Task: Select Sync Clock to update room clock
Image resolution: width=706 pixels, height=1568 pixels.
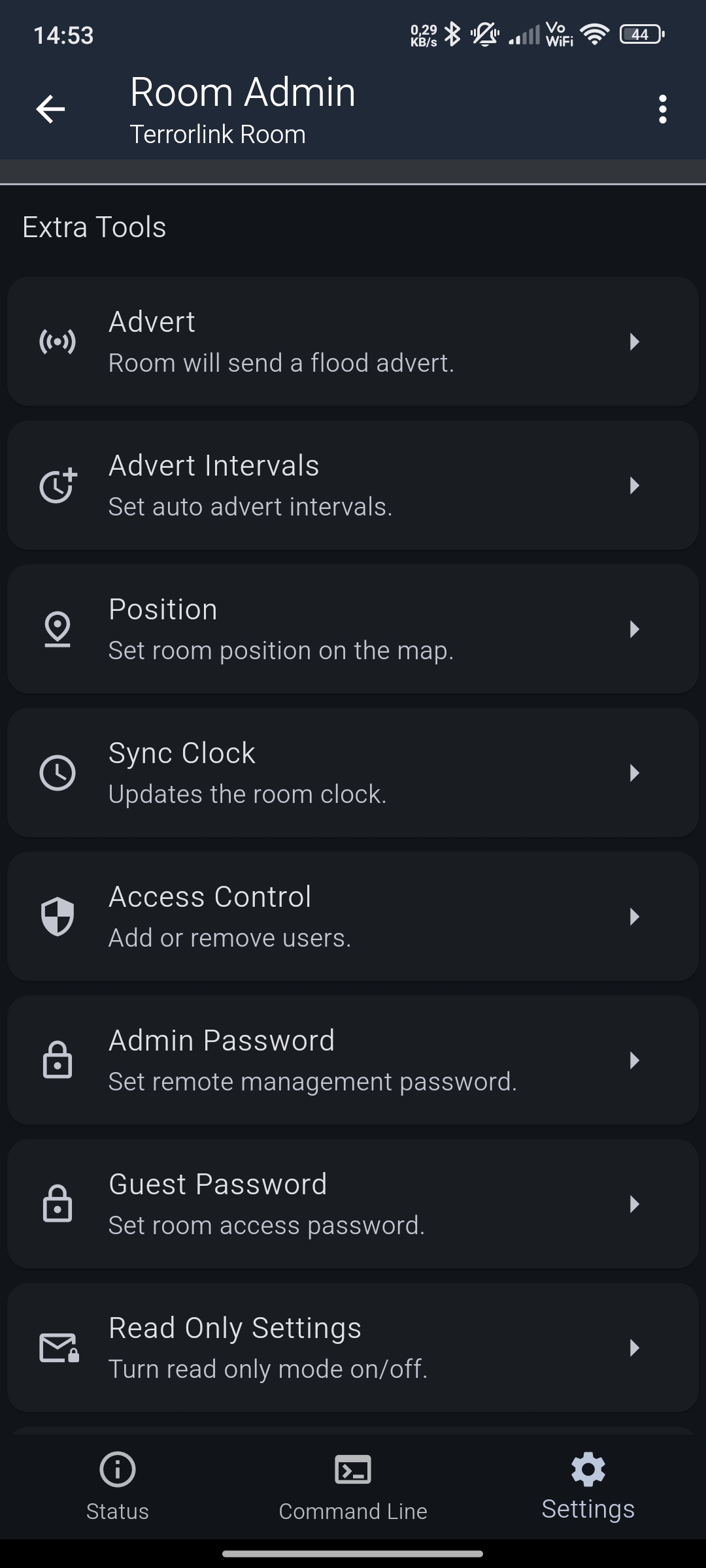Action: [x=353, y=773]
